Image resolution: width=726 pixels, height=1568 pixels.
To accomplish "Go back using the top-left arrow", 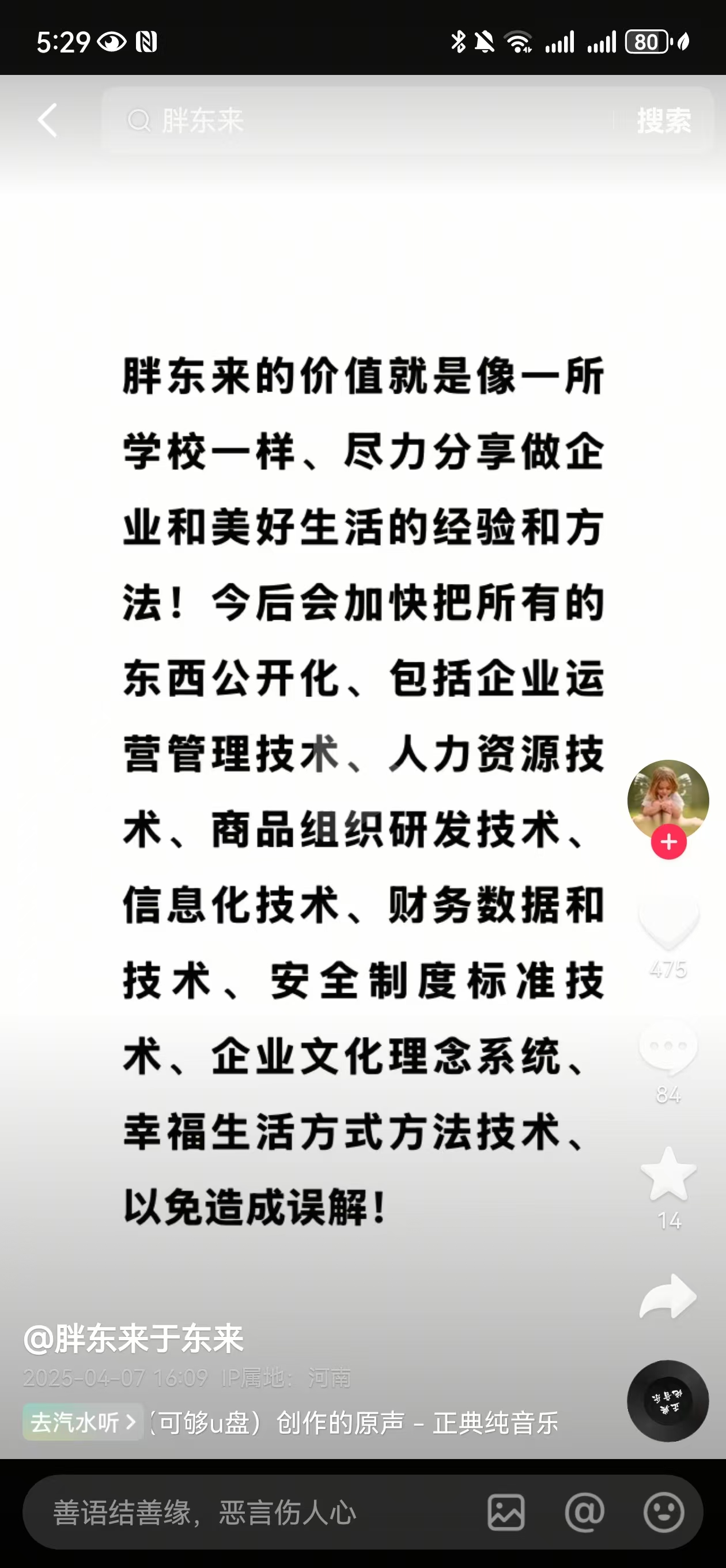I will coord(47,120).
